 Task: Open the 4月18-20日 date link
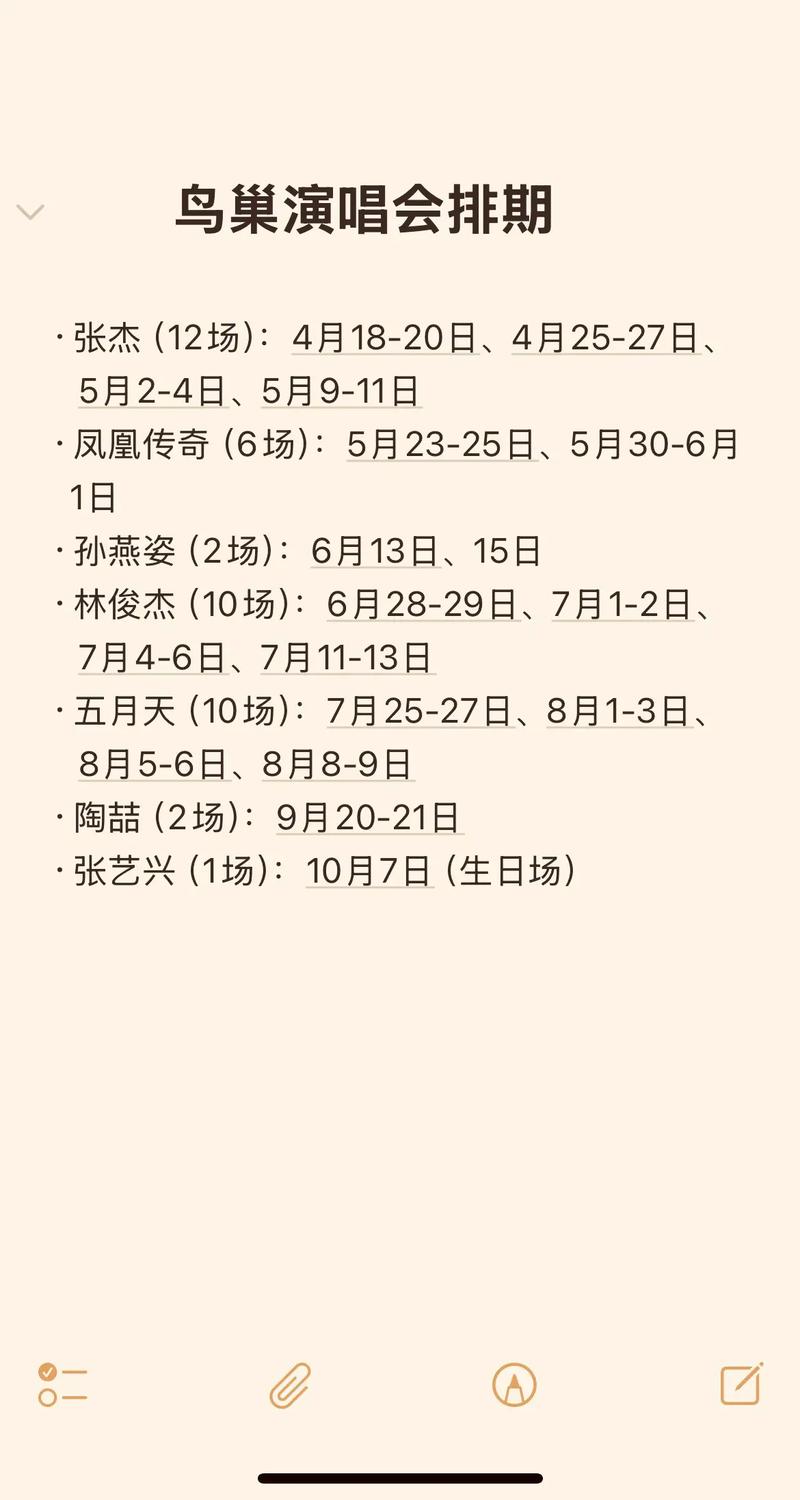point(385,339)
